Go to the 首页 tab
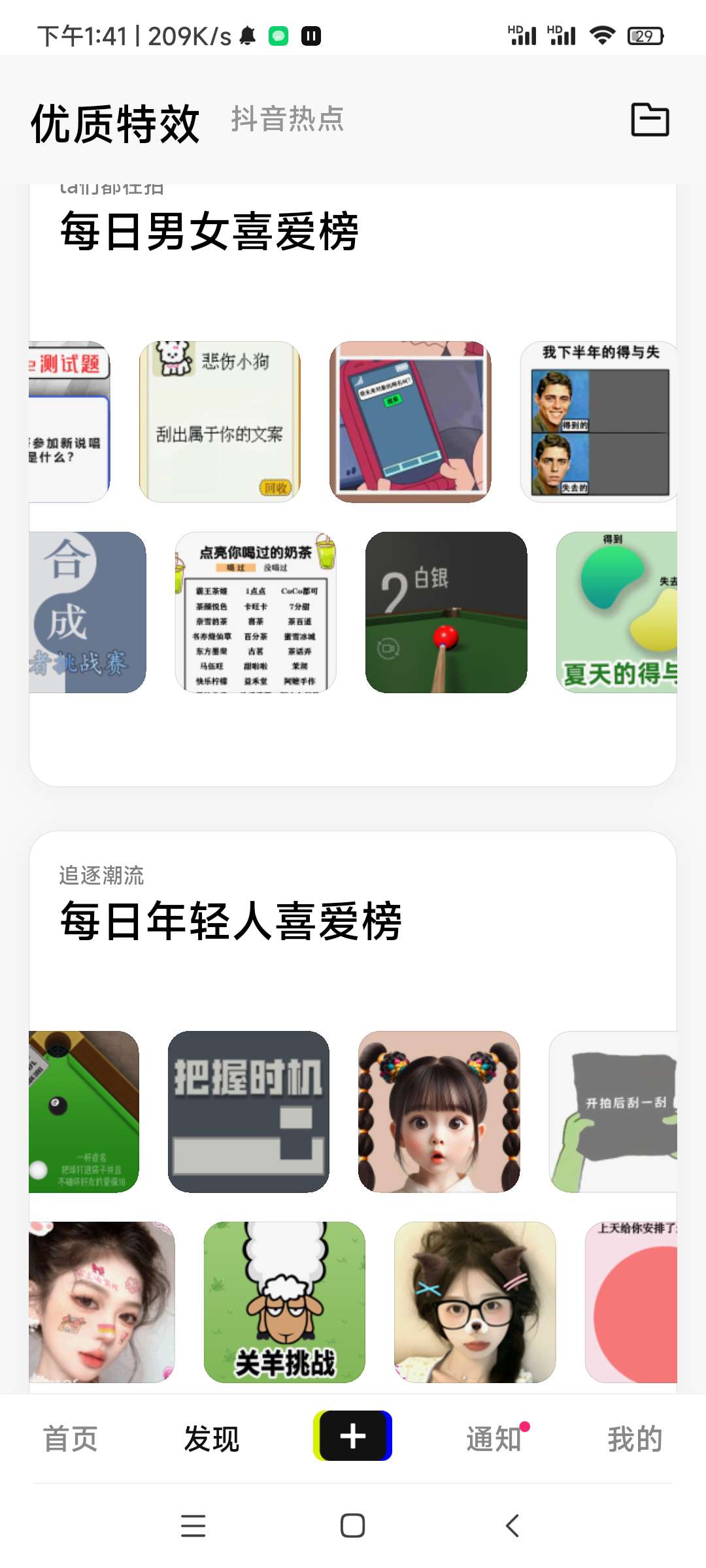The image size is (706, 1568). (71, 1439)
